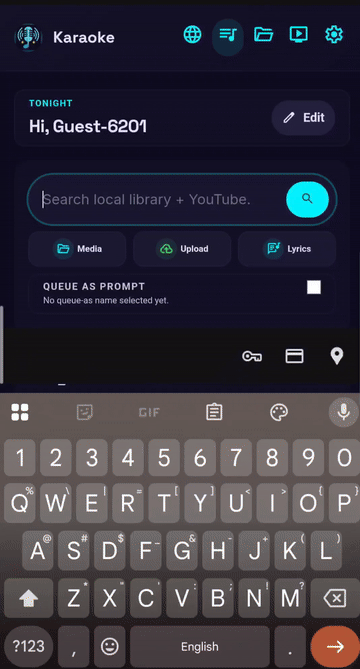Open the song queue playlist icon
This screenshot has width=360, height=669.
coord(228,36)
